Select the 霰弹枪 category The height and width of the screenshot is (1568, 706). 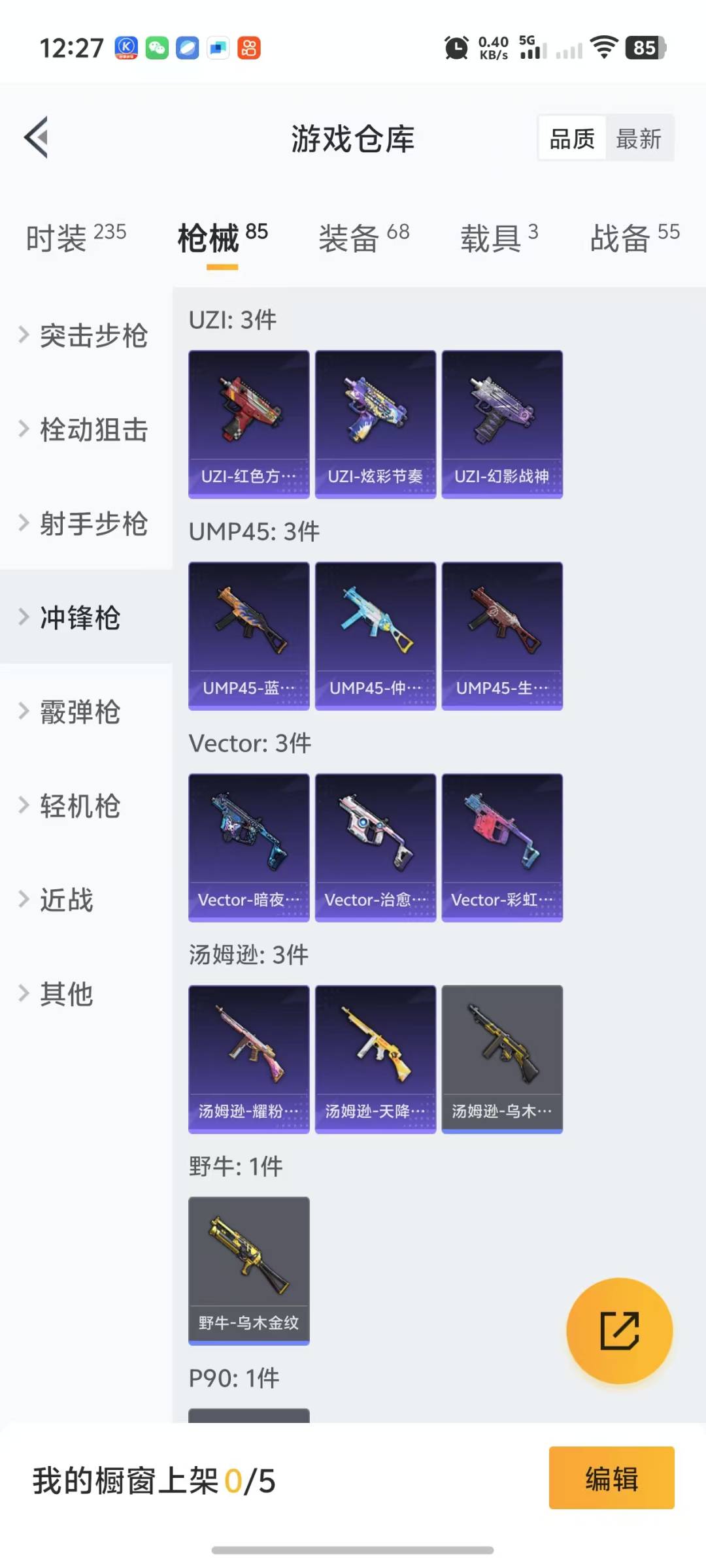86,711
